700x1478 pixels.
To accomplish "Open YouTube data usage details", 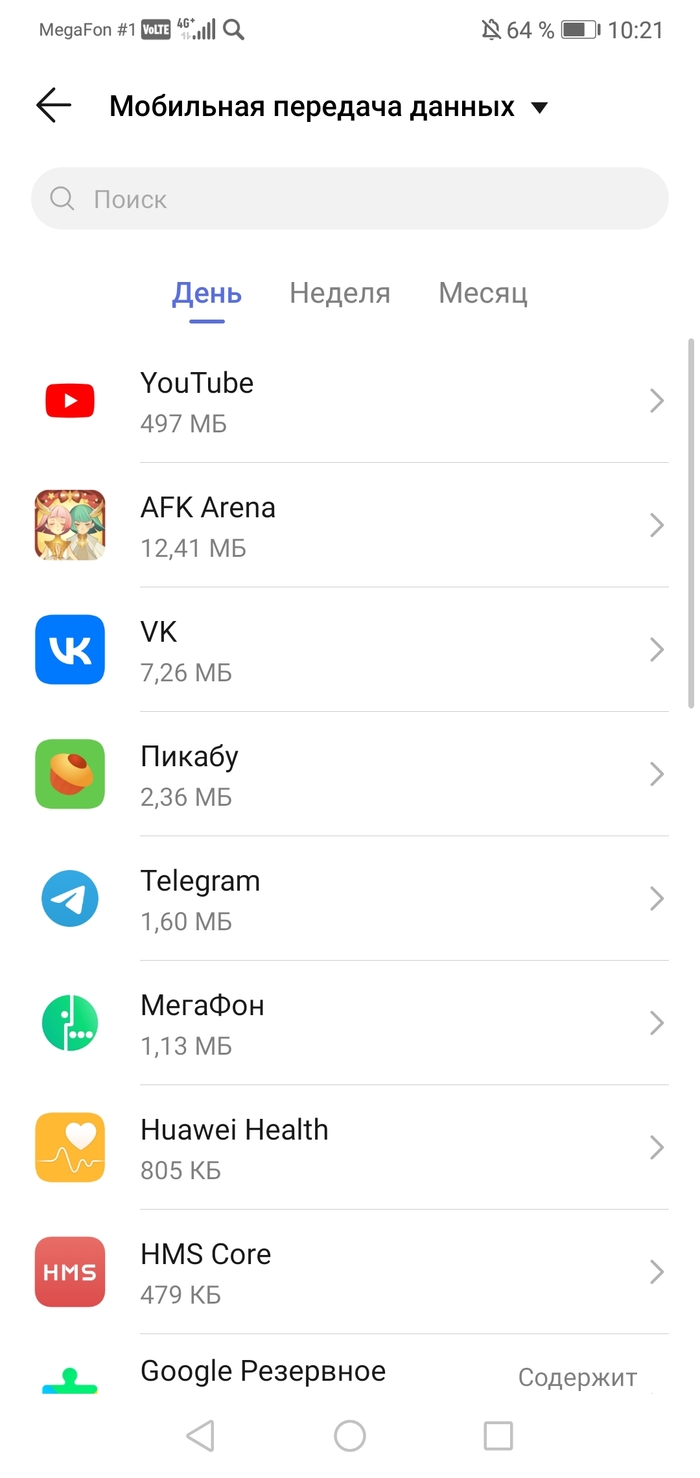I will point(350,401).
